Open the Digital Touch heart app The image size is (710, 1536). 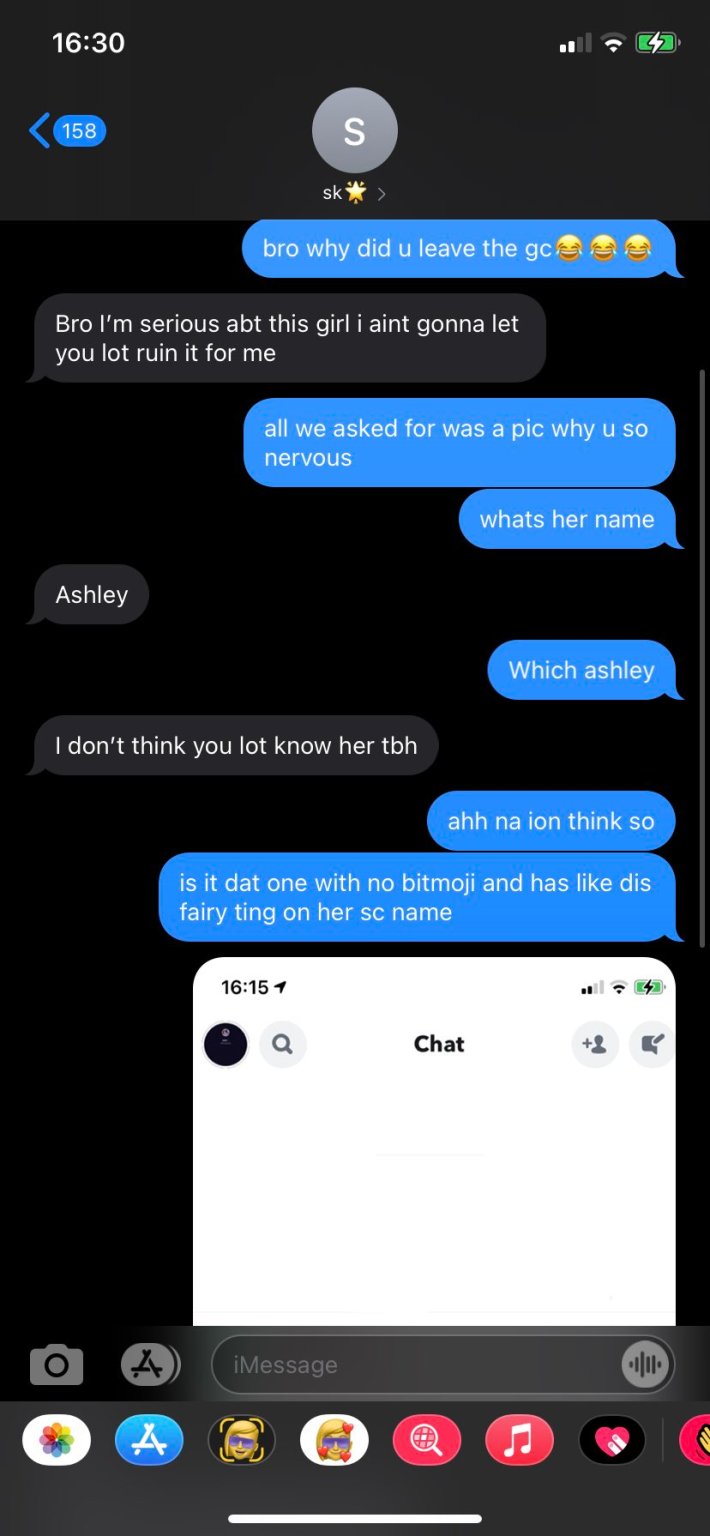pyautogui.click(x=612, y=1441)
